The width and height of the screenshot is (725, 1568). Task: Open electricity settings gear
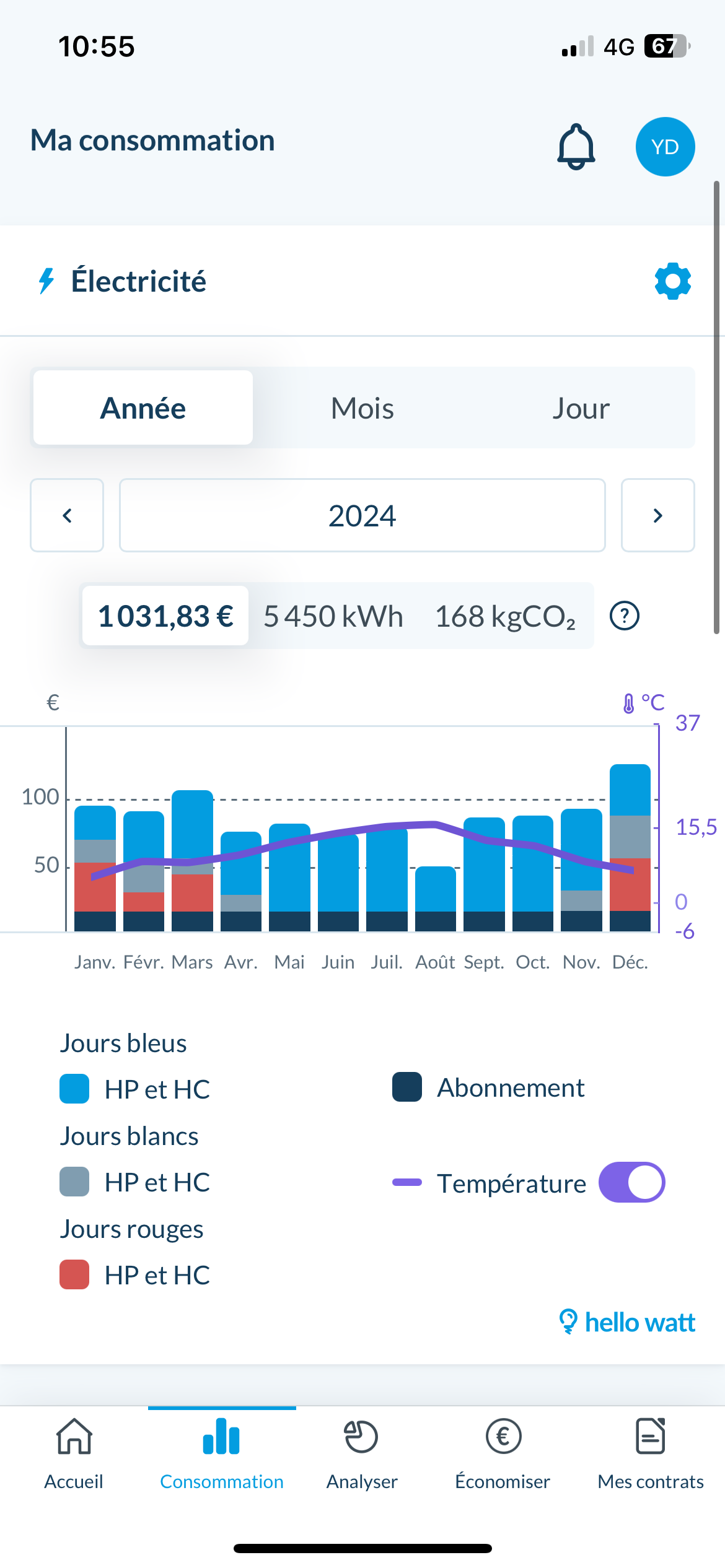click(x=672, y=281)
